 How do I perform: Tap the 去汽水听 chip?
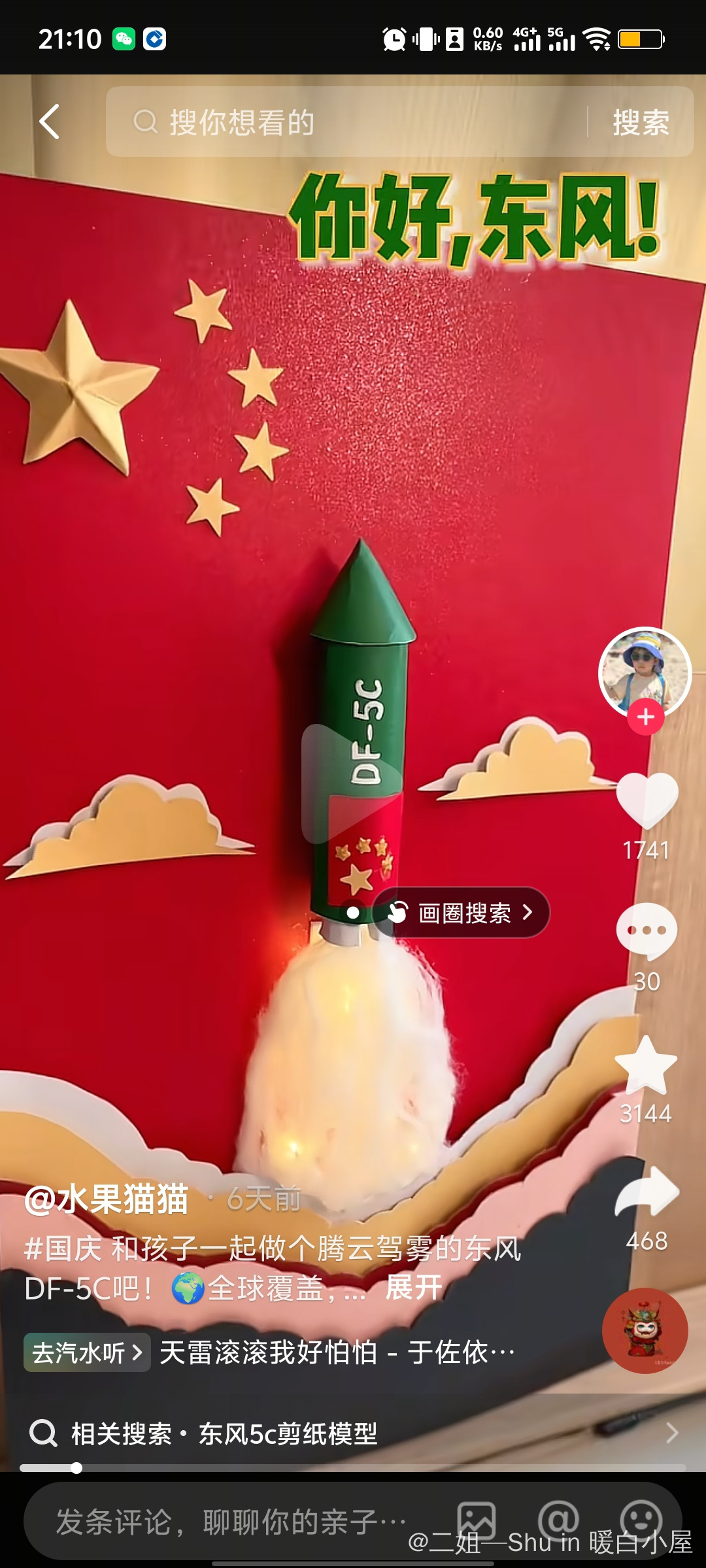(x=87, y=1352)
